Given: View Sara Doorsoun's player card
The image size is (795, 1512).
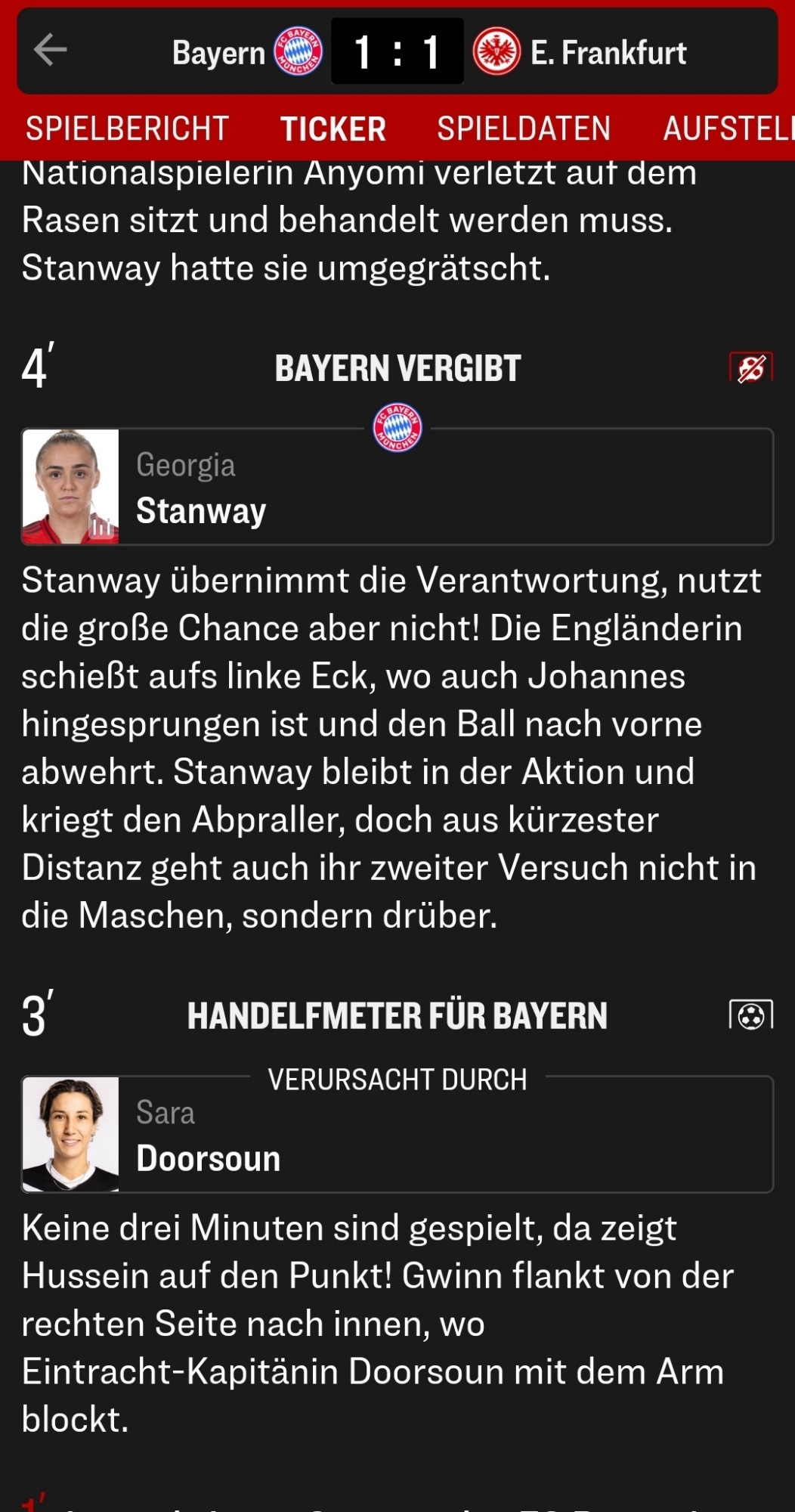Looking at the screenshot, I should pyautogui.click(x=397, y=1135).
